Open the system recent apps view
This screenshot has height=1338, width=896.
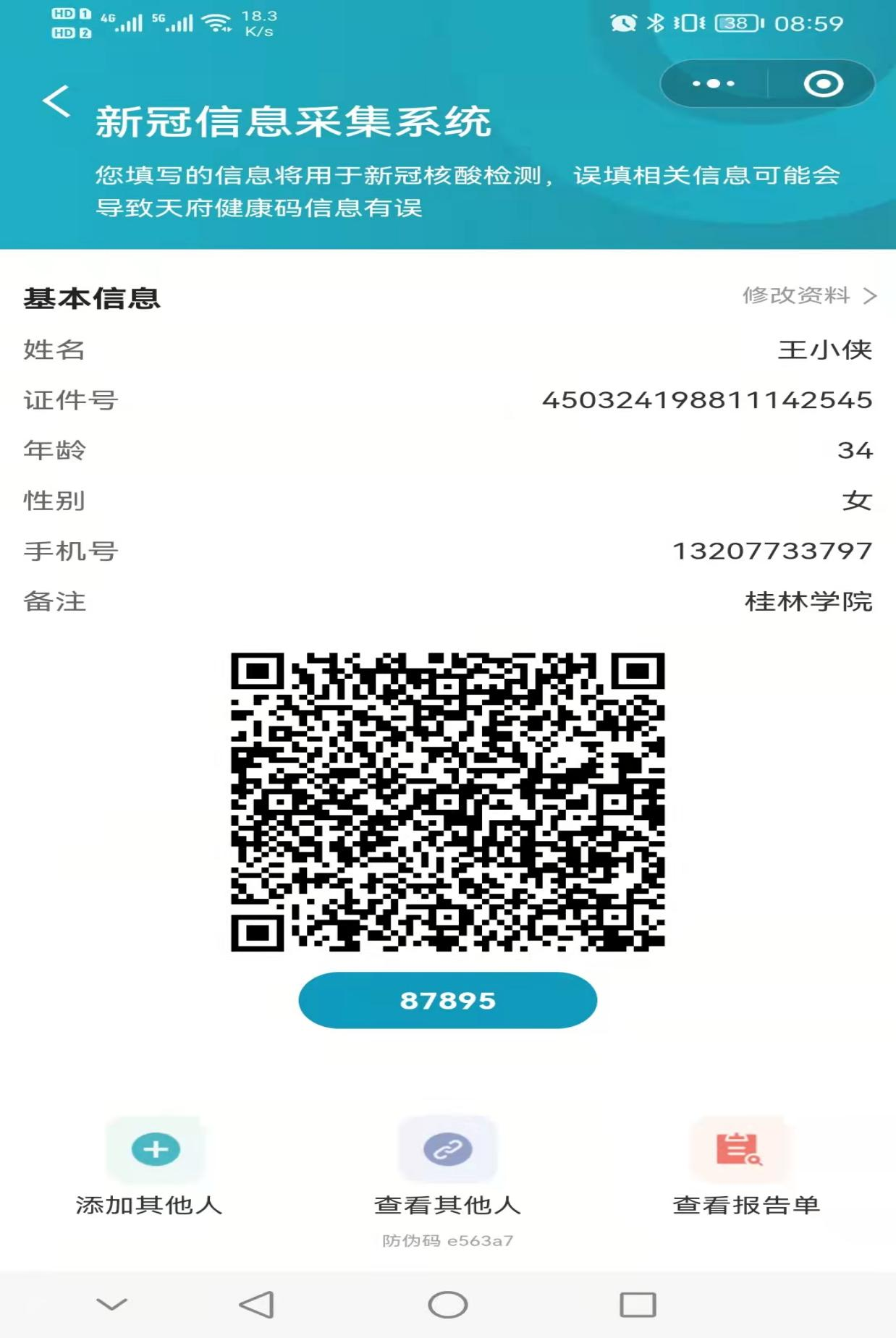point(638,1305)
